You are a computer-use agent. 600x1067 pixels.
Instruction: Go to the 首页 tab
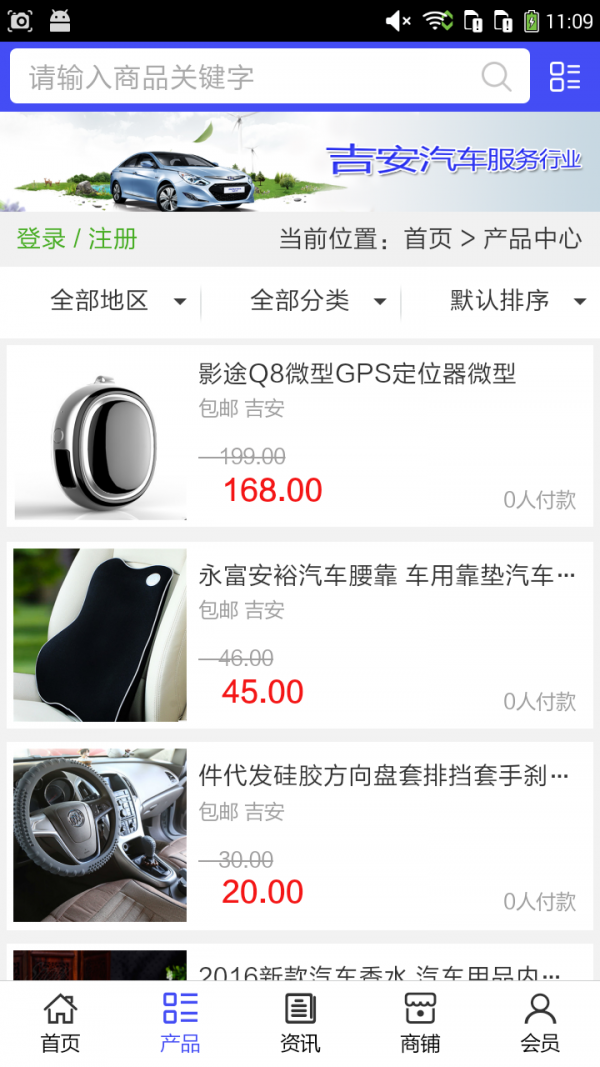coord(60,1023)
